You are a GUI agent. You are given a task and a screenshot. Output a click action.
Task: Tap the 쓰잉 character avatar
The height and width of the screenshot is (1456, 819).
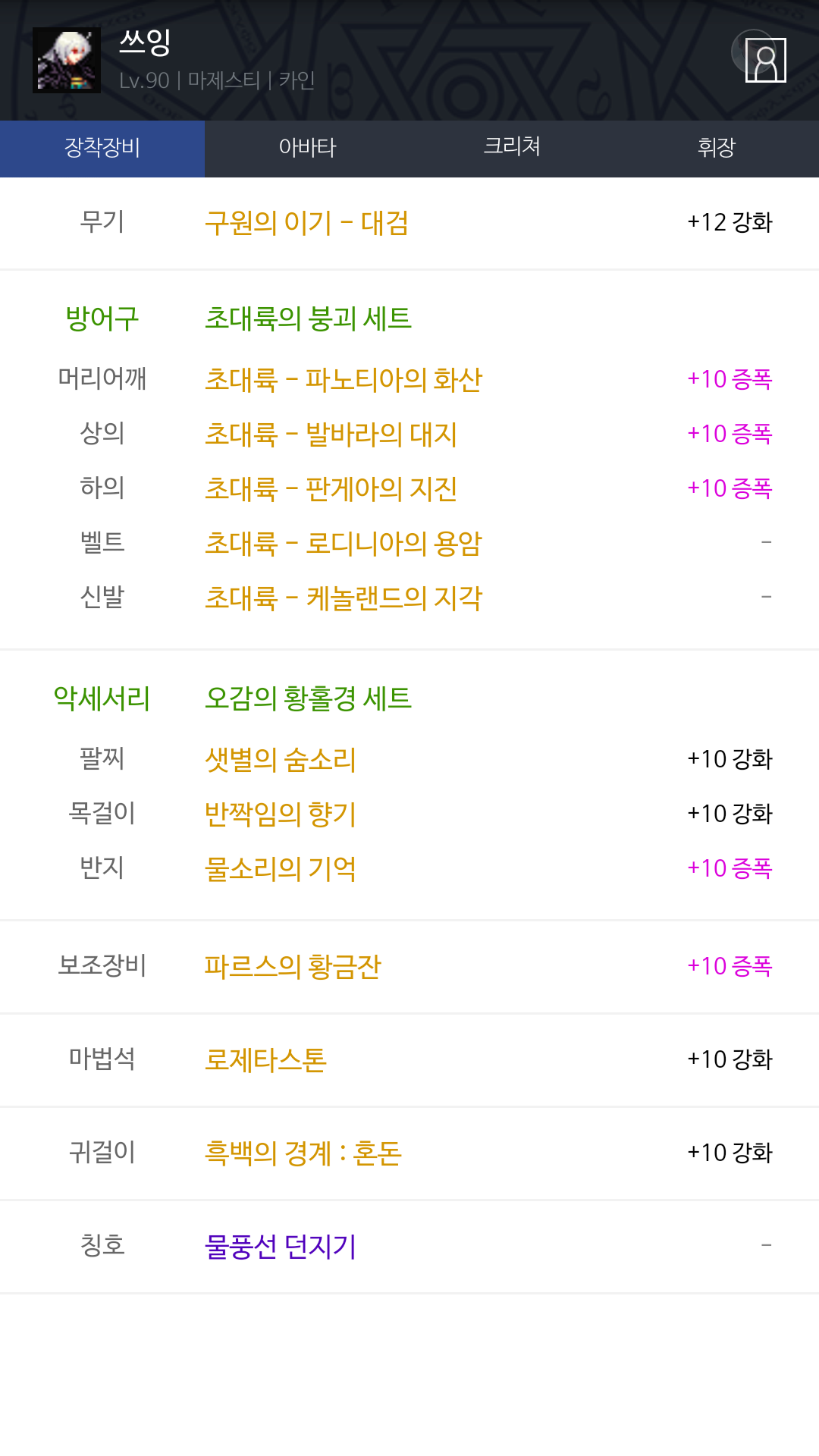click(67, 61)
